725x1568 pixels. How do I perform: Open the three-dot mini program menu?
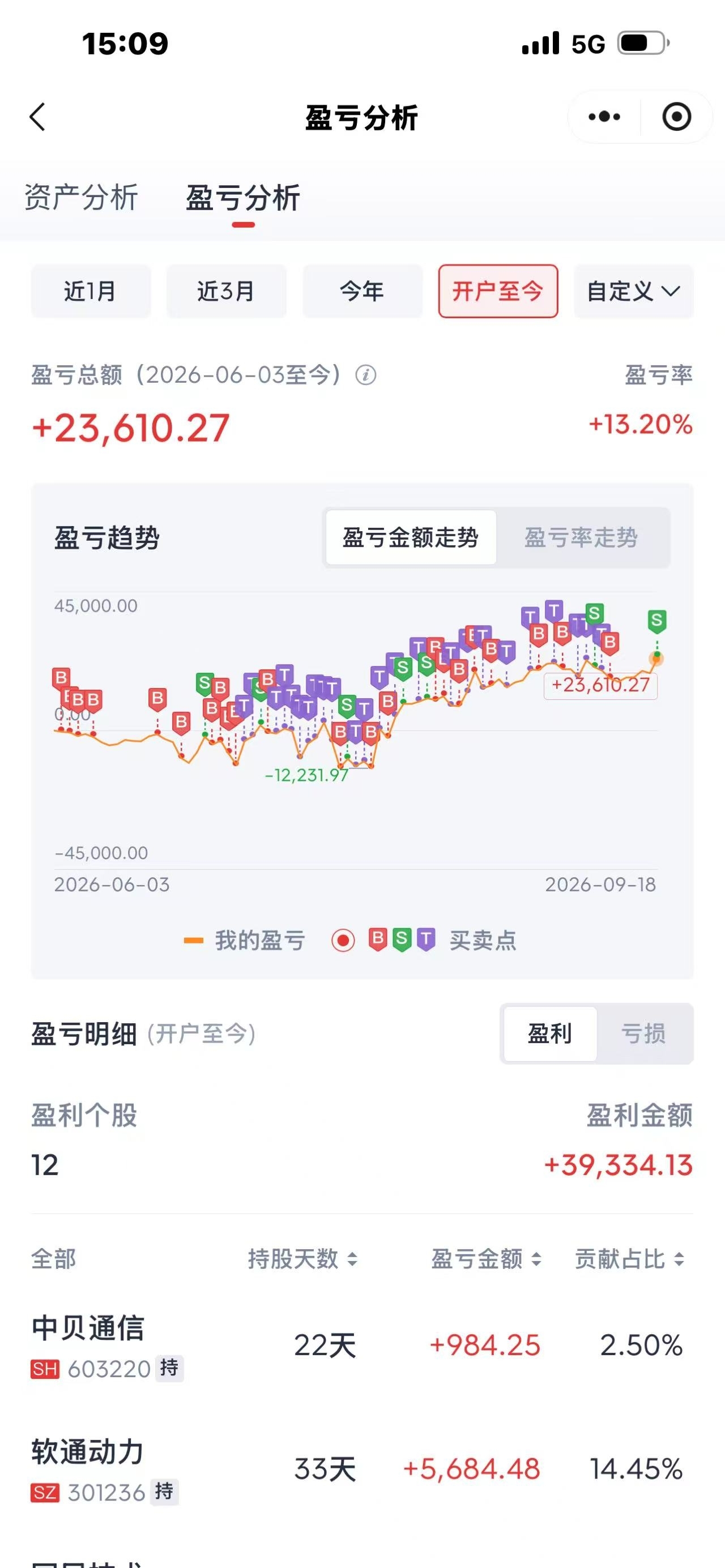coord(604,117)
